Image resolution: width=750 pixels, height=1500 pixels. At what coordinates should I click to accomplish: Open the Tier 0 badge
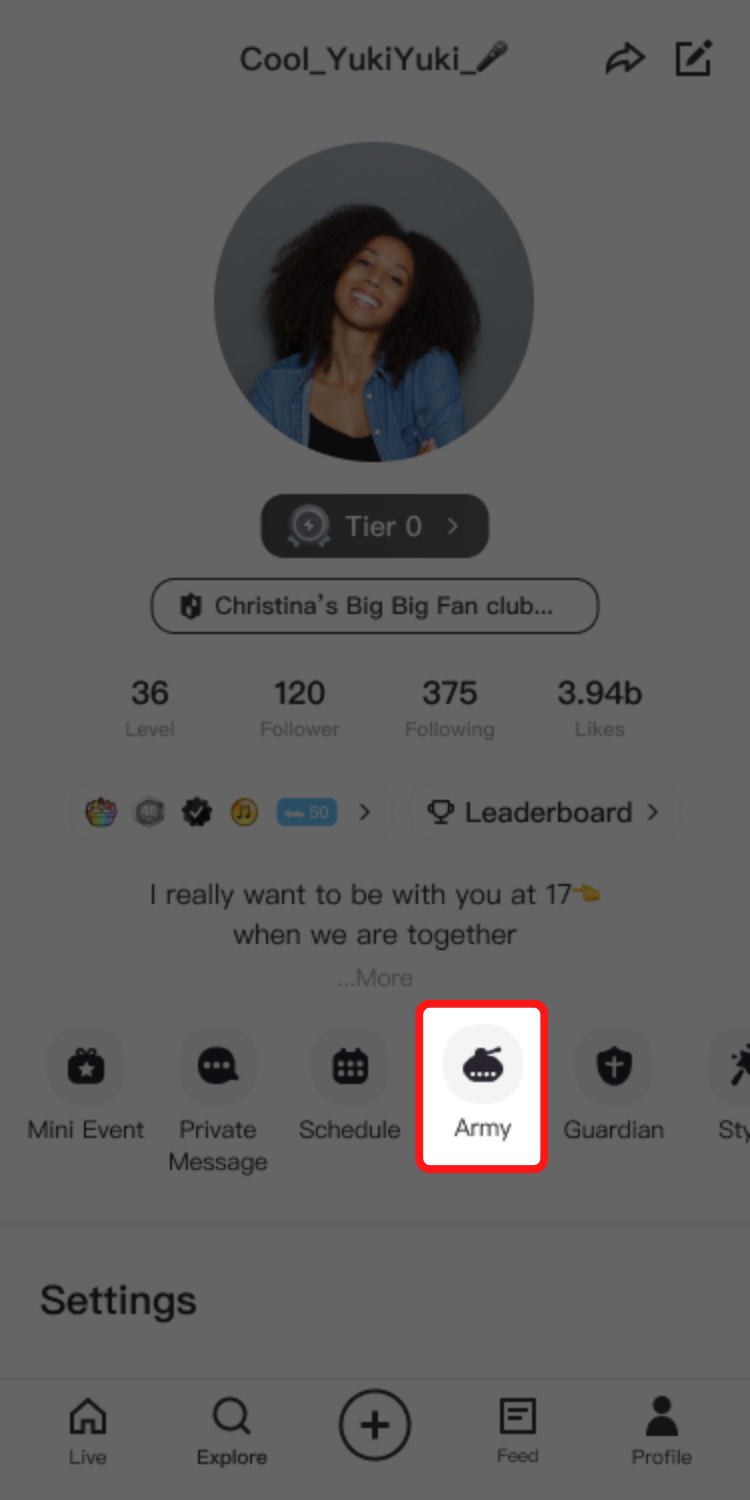(x=375, y=526)
